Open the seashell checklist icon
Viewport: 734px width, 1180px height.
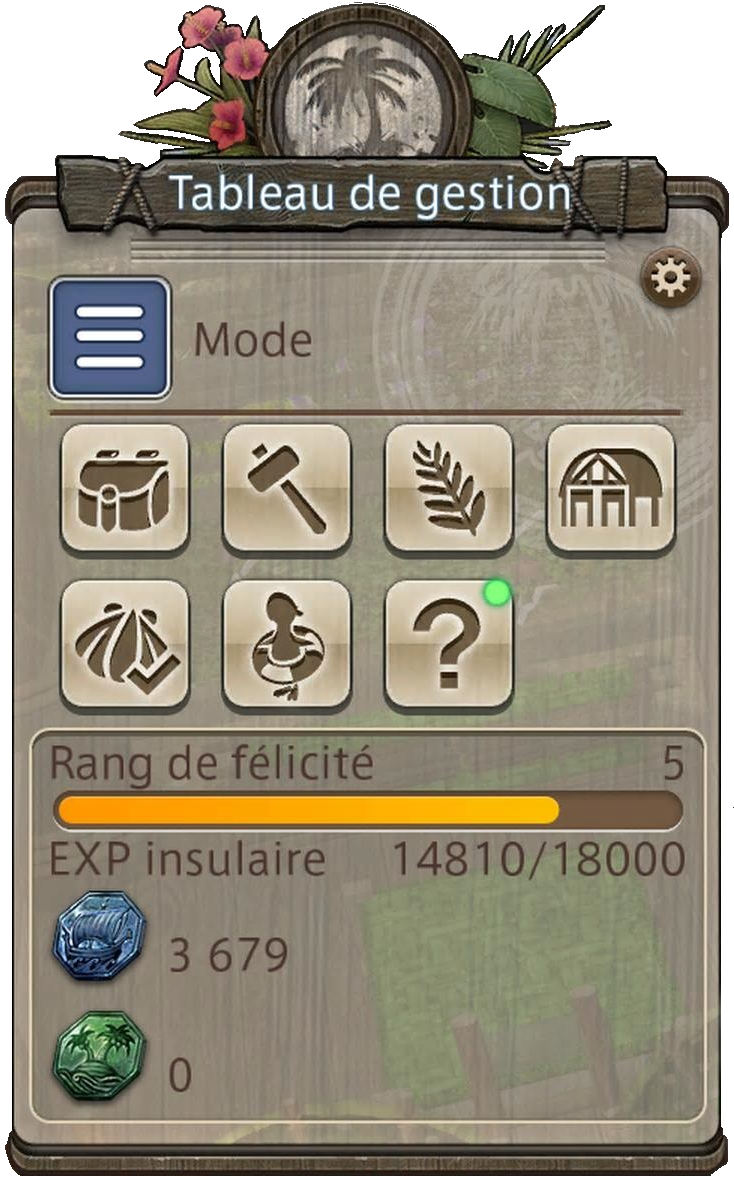(x=125, y=644)
